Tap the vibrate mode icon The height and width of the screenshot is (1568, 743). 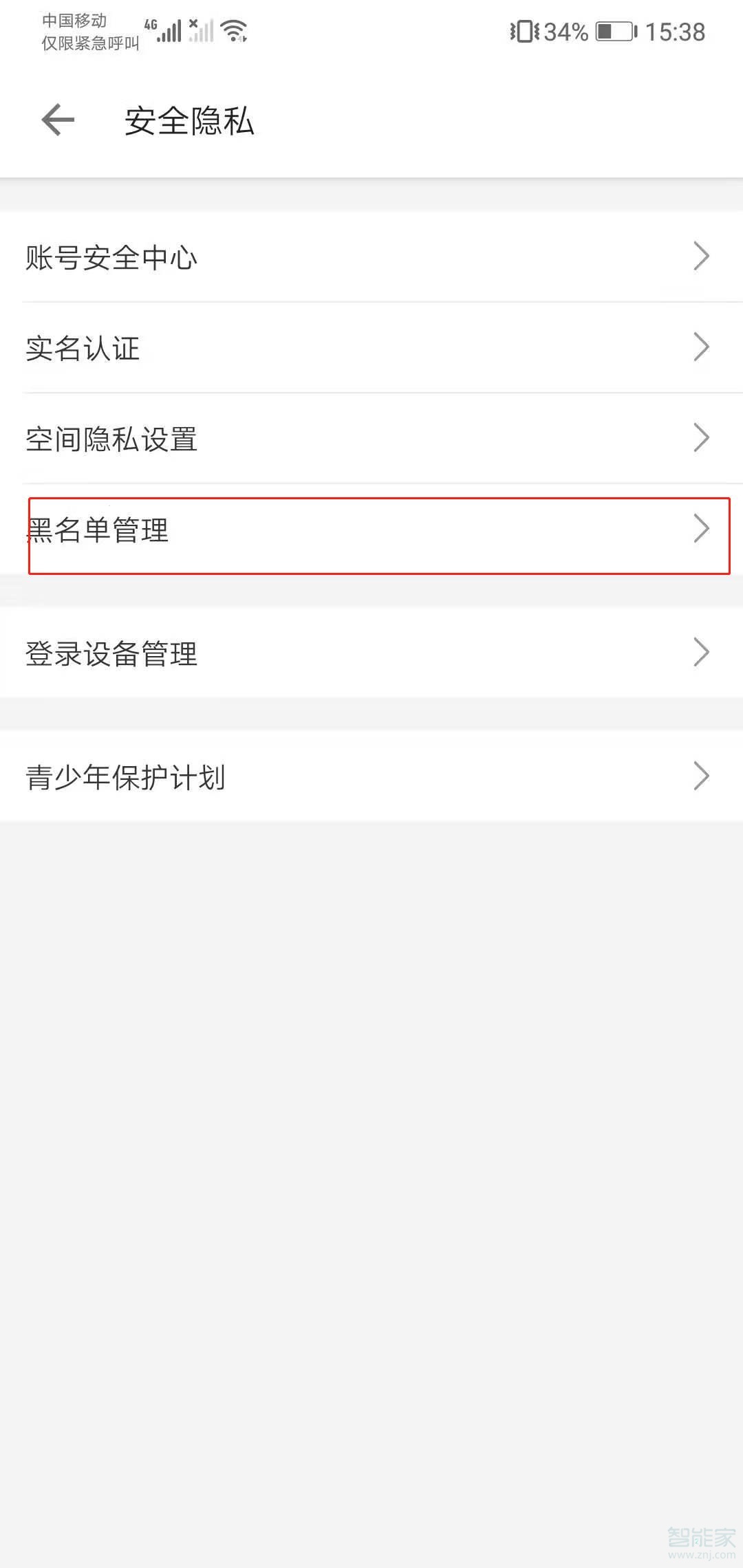click(x=525, y=30)
